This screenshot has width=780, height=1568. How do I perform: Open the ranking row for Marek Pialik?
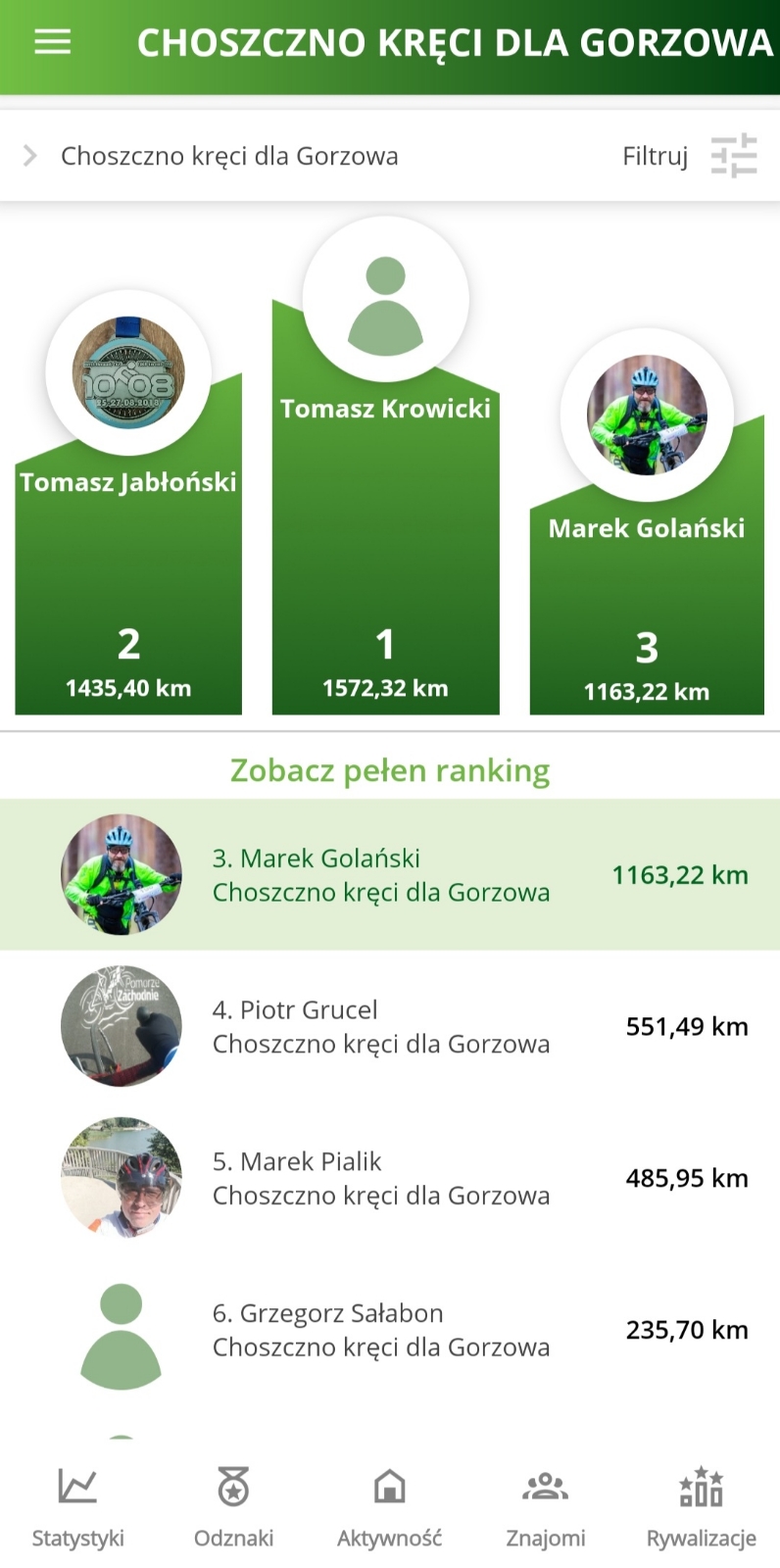(390, 1178)
